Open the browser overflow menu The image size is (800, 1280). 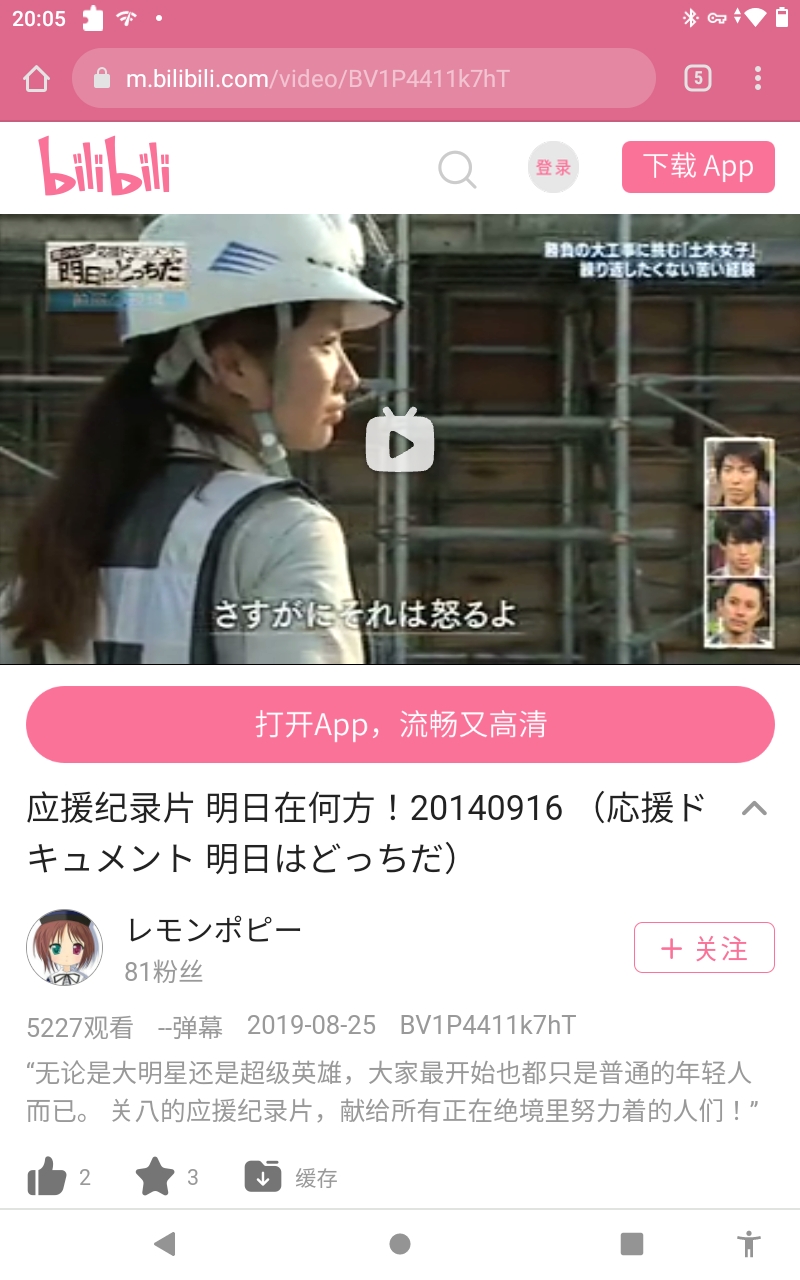pyautogui.click(x=758, y=78)
